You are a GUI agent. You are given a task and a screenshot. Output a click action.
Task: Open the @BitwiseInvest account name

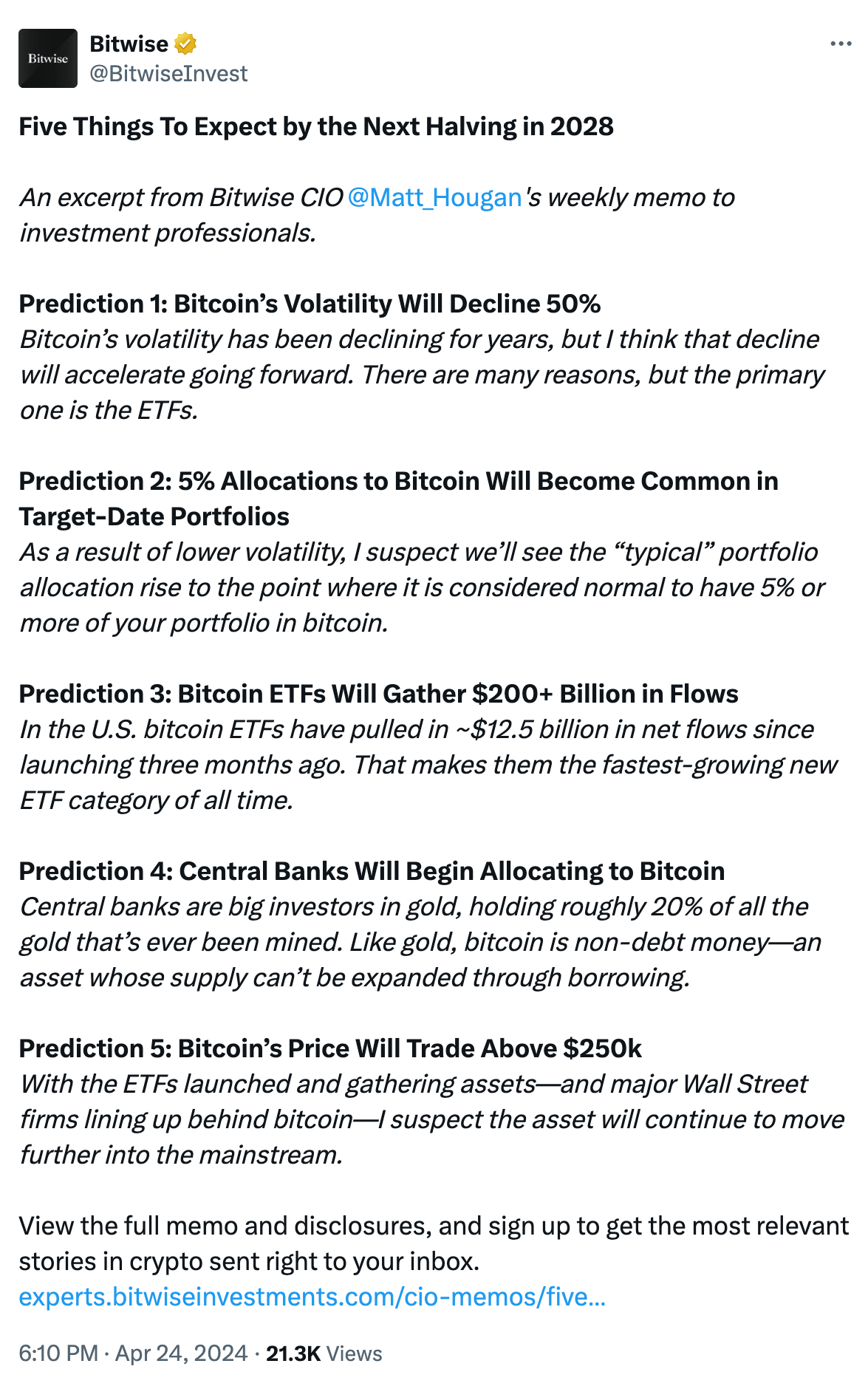(x=168, y=74)
